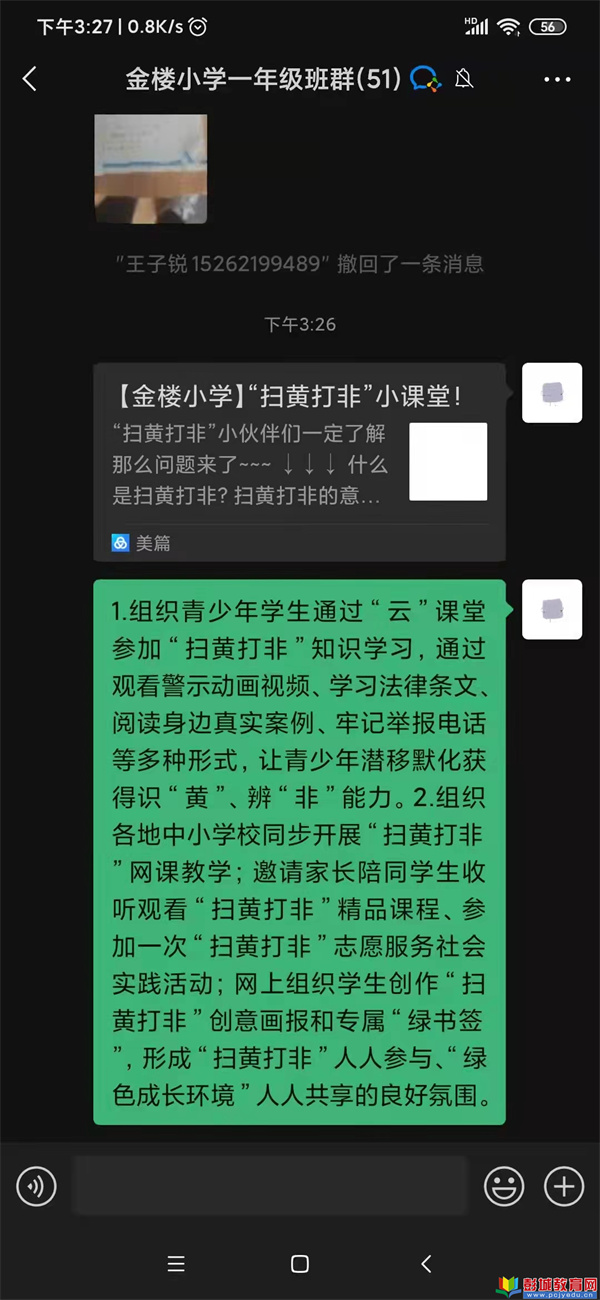Tap the sender avatar beside the green message
The image size is (600, 1300).
click(552, 609)
